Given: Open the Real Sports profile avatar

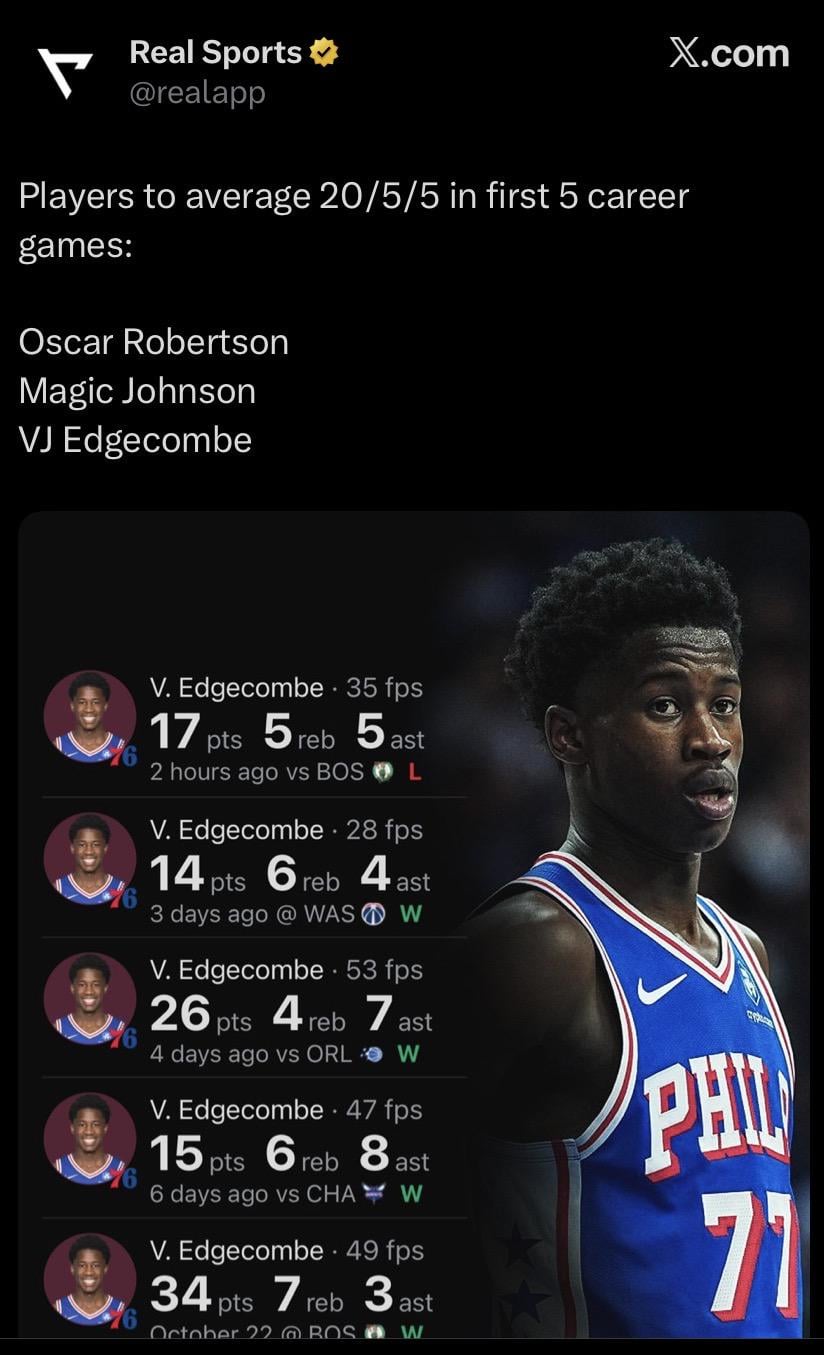Looking at the screenshot, I should click(64, 72).
